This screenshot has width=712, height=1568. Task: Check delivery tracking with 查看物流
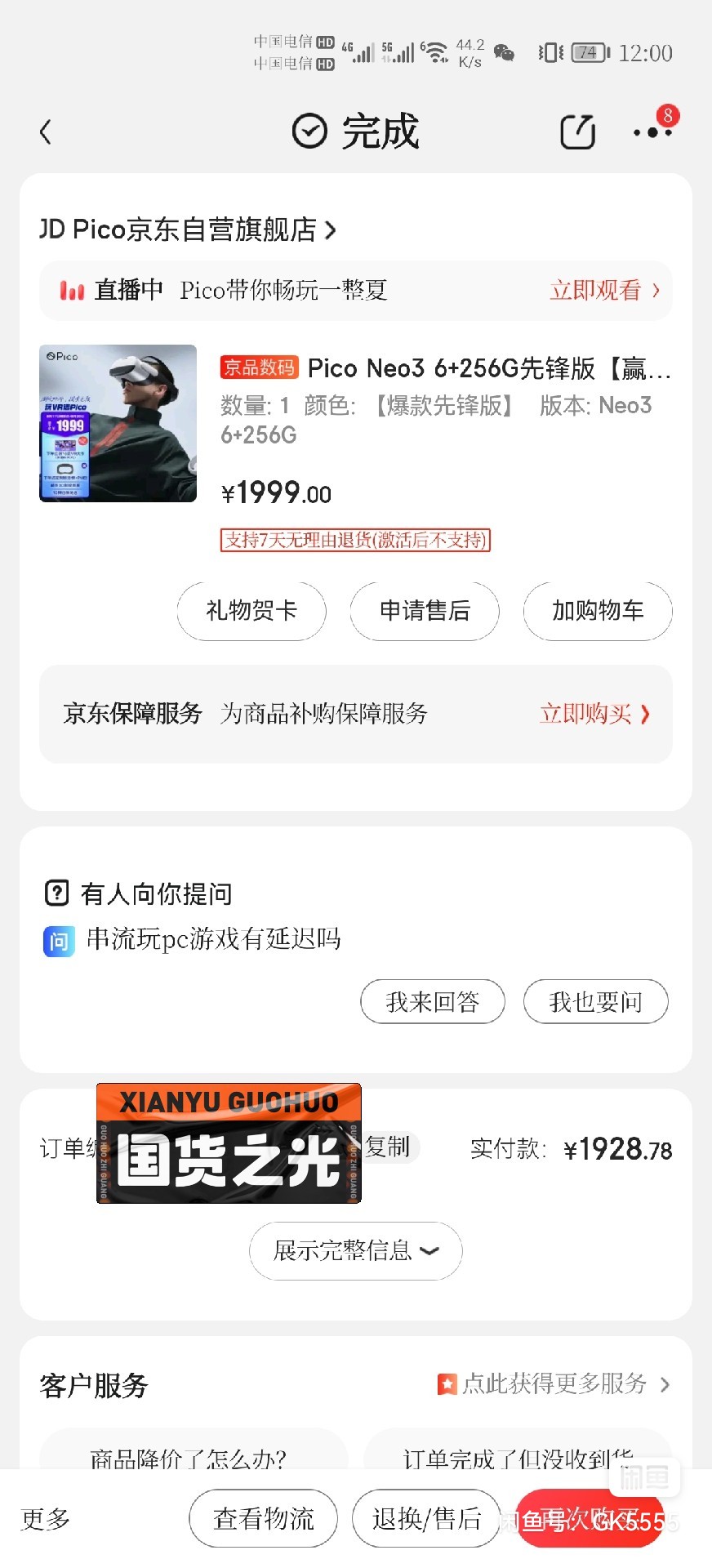tap(263, 1519)
